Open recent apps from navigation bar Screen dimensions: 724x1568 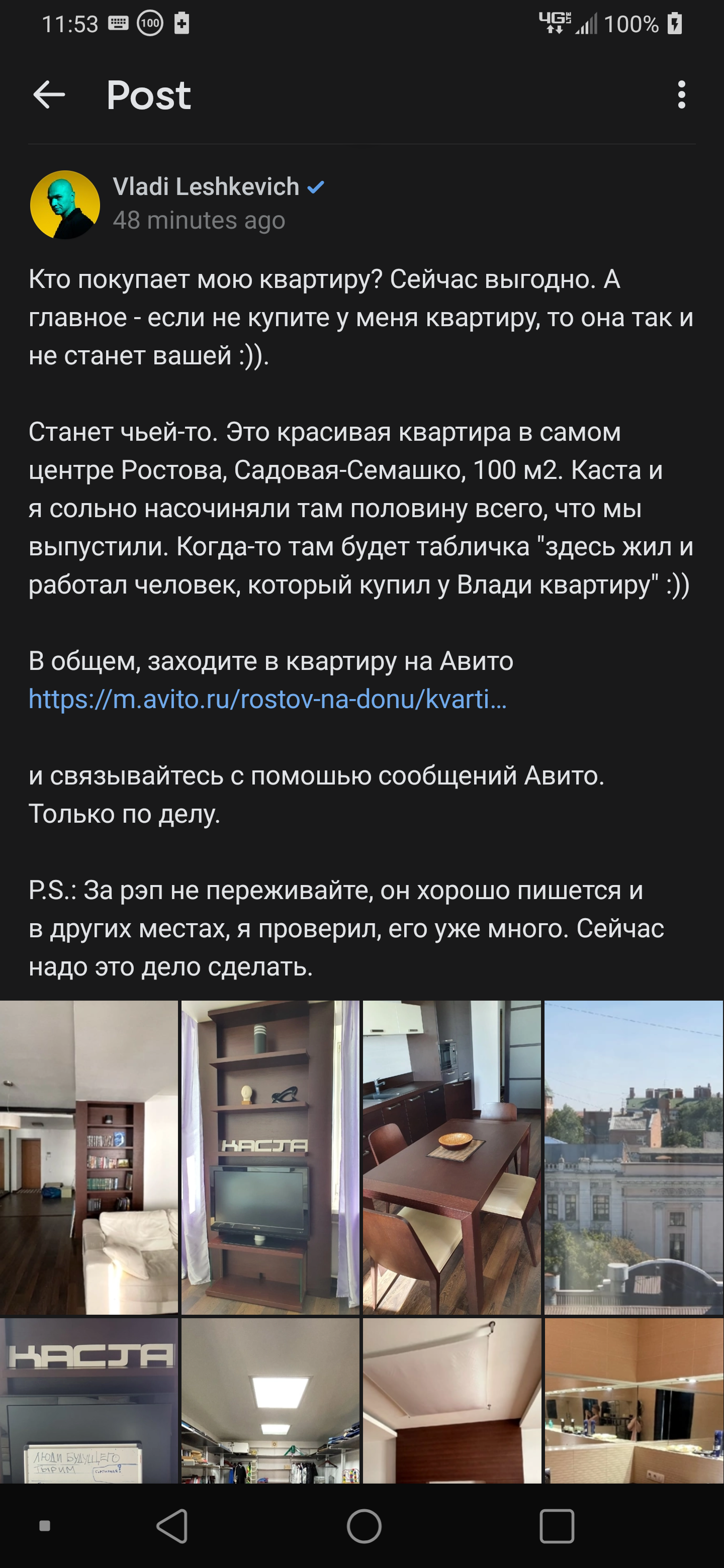tap(557, 1526)
